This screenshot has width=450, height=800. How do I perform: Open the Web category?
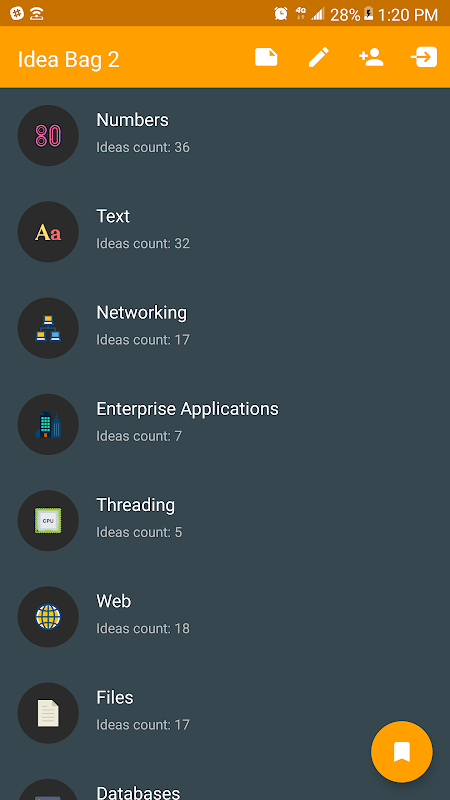(x=225, y=617)
